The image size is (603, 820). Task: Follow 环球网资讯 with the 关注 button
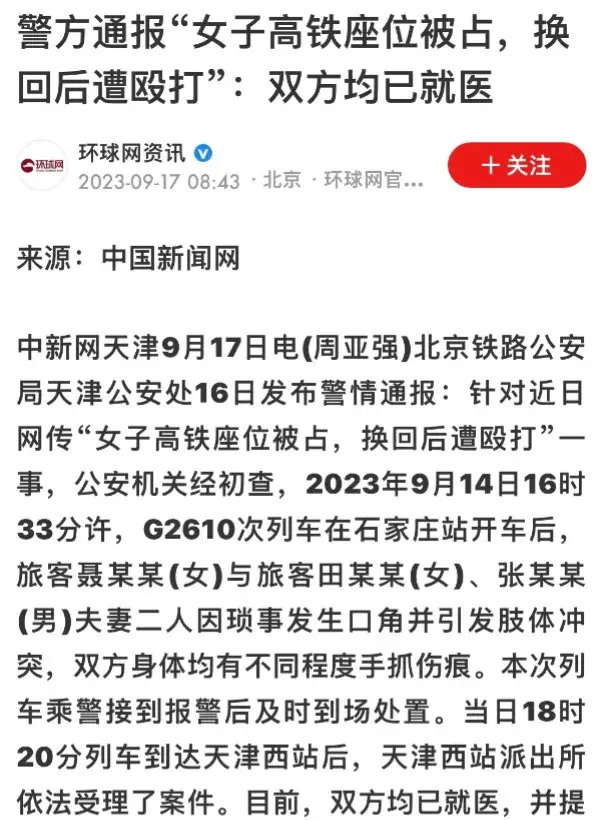[516, 165]
